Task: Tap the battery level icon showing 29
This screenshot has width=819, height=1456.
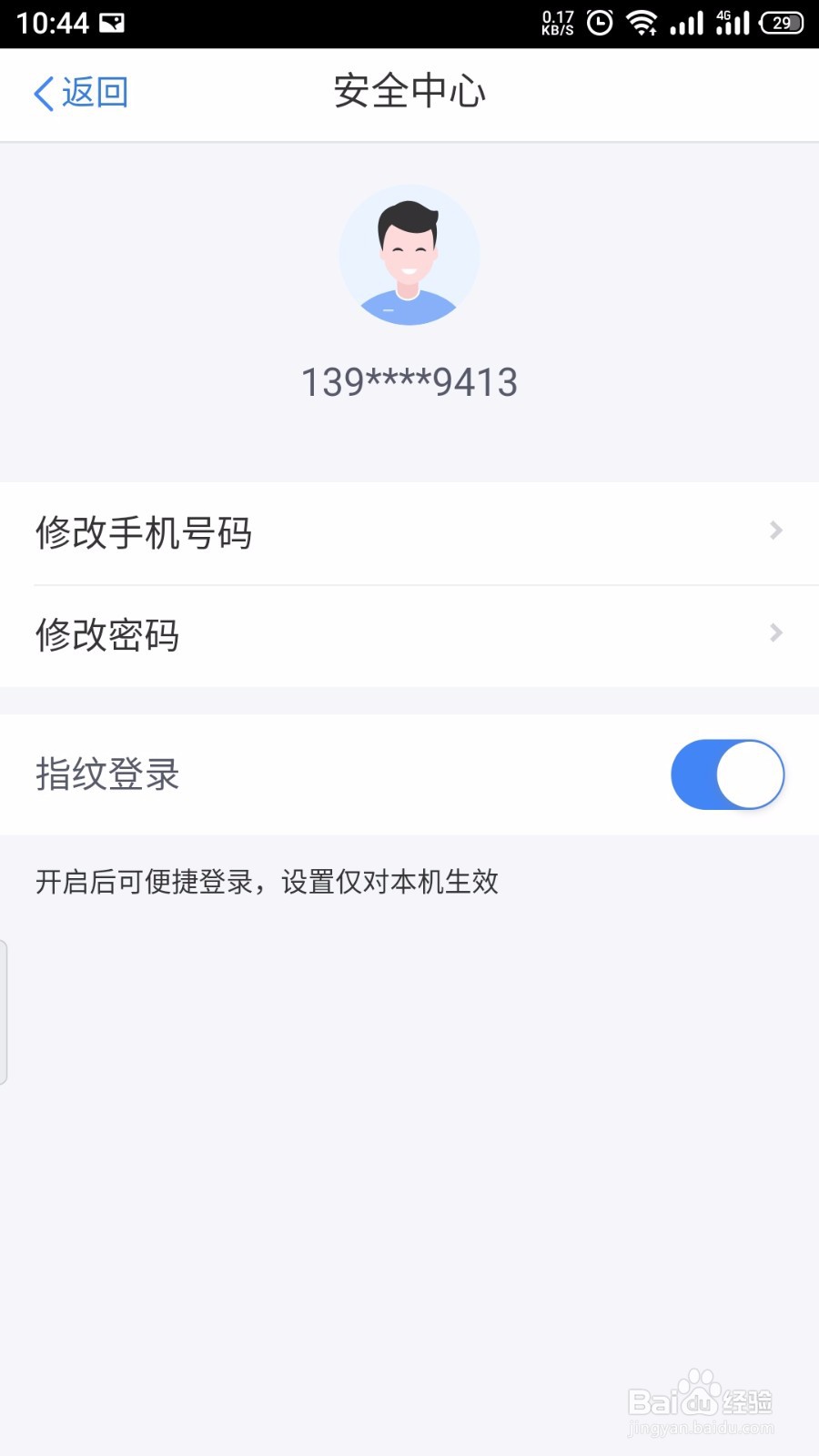Action: point(780,23)
